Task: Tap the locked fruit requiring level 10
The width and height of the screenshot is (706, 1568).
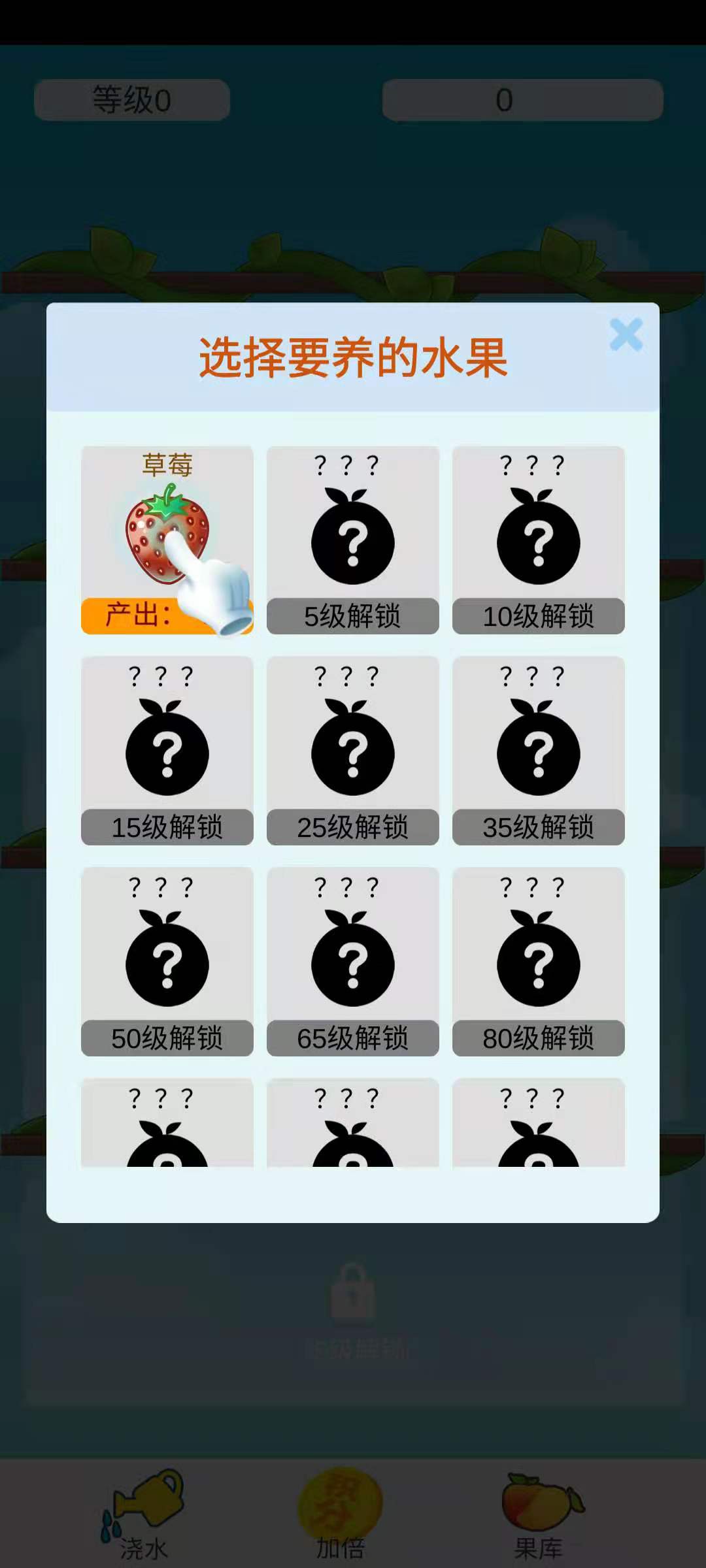Action: coord(537,536)
